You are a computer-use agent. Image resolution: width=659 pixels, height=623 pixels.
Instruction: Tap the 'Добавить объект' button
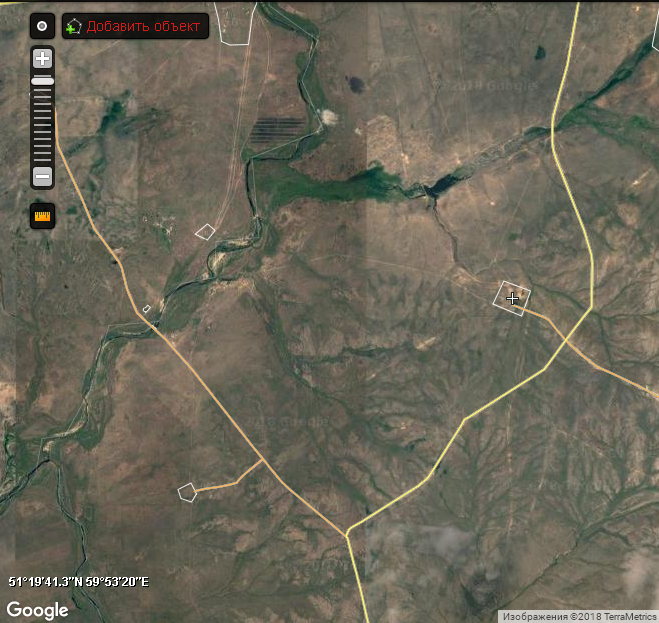[x=135, y=27]
